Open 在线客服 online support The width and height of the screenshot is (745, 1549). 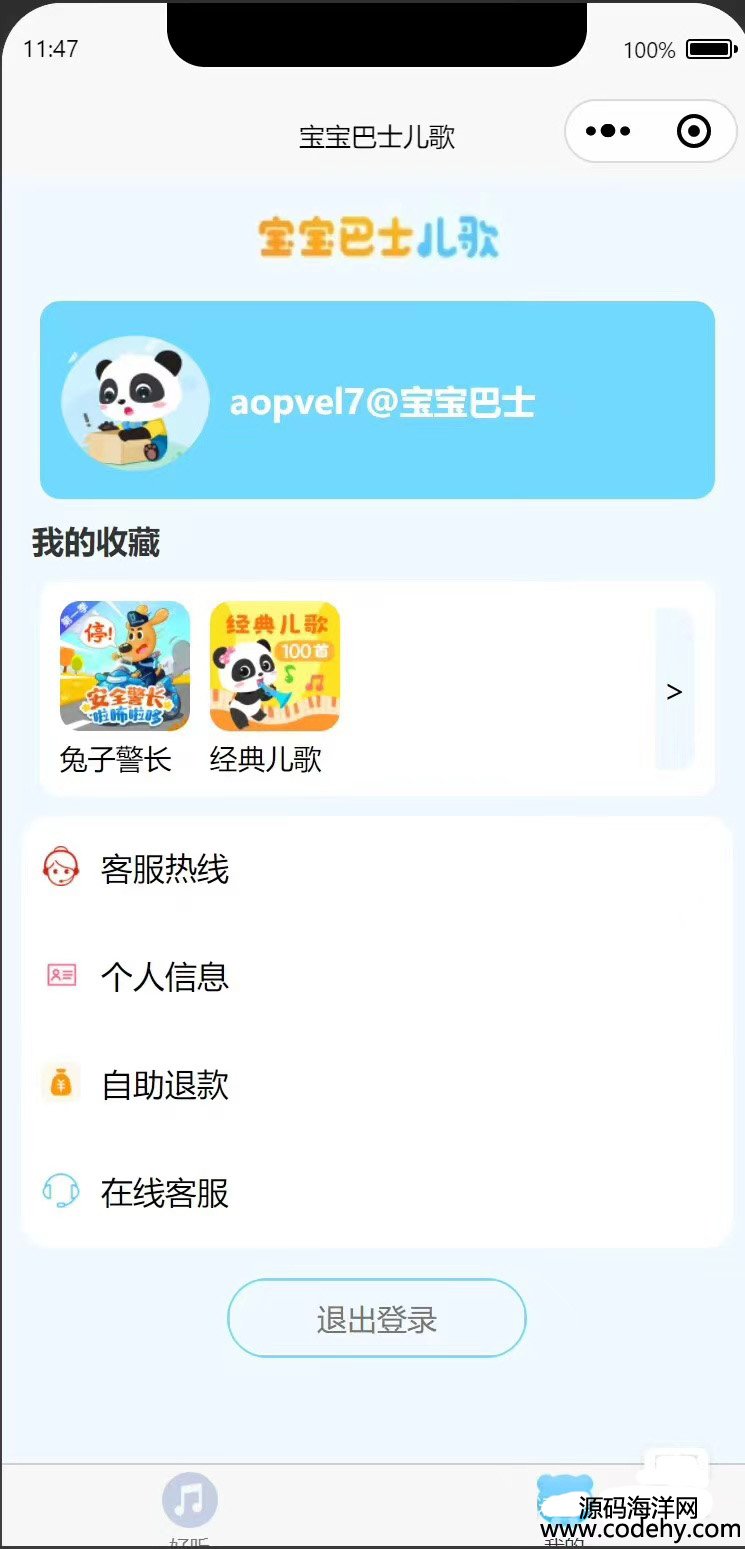tap(165, 1193)
